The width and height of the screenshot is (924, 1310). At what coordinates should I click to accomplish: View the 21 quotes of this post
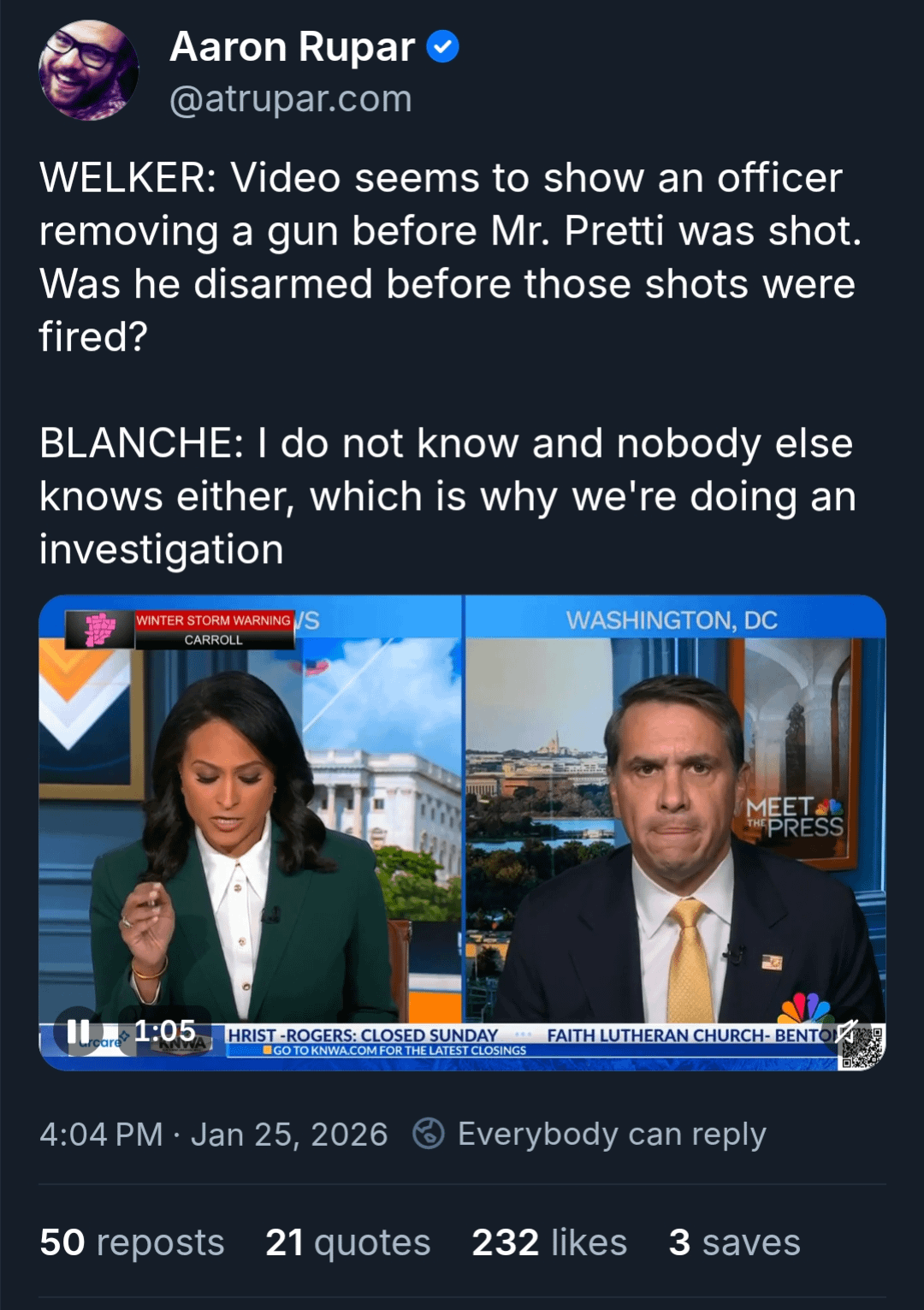(347, 1242)
